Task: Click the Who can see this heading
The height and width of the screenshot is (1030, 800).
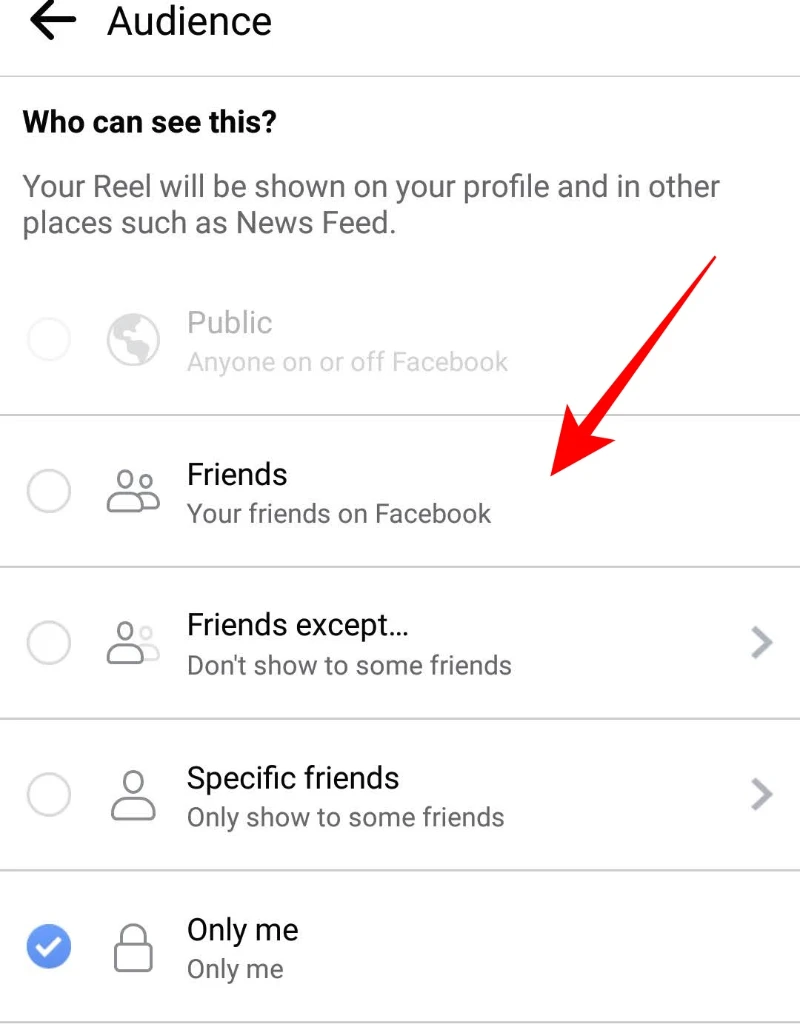Action: pyautogui.click(x=150, y=121)
